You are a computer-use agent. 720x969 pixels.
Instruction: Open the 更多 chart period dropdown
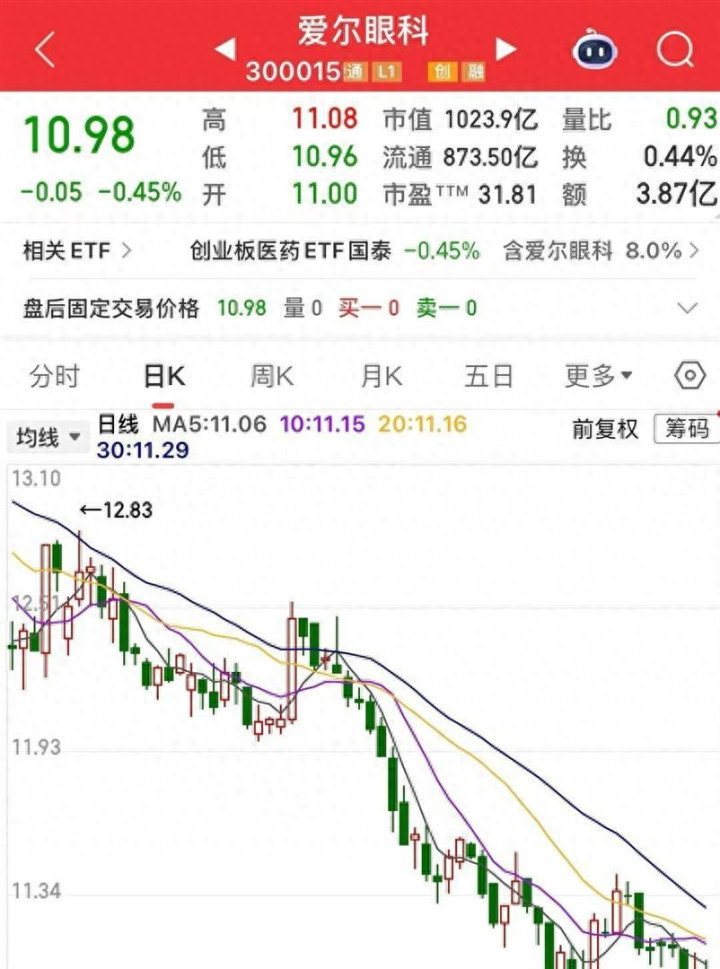click(598, 377)
